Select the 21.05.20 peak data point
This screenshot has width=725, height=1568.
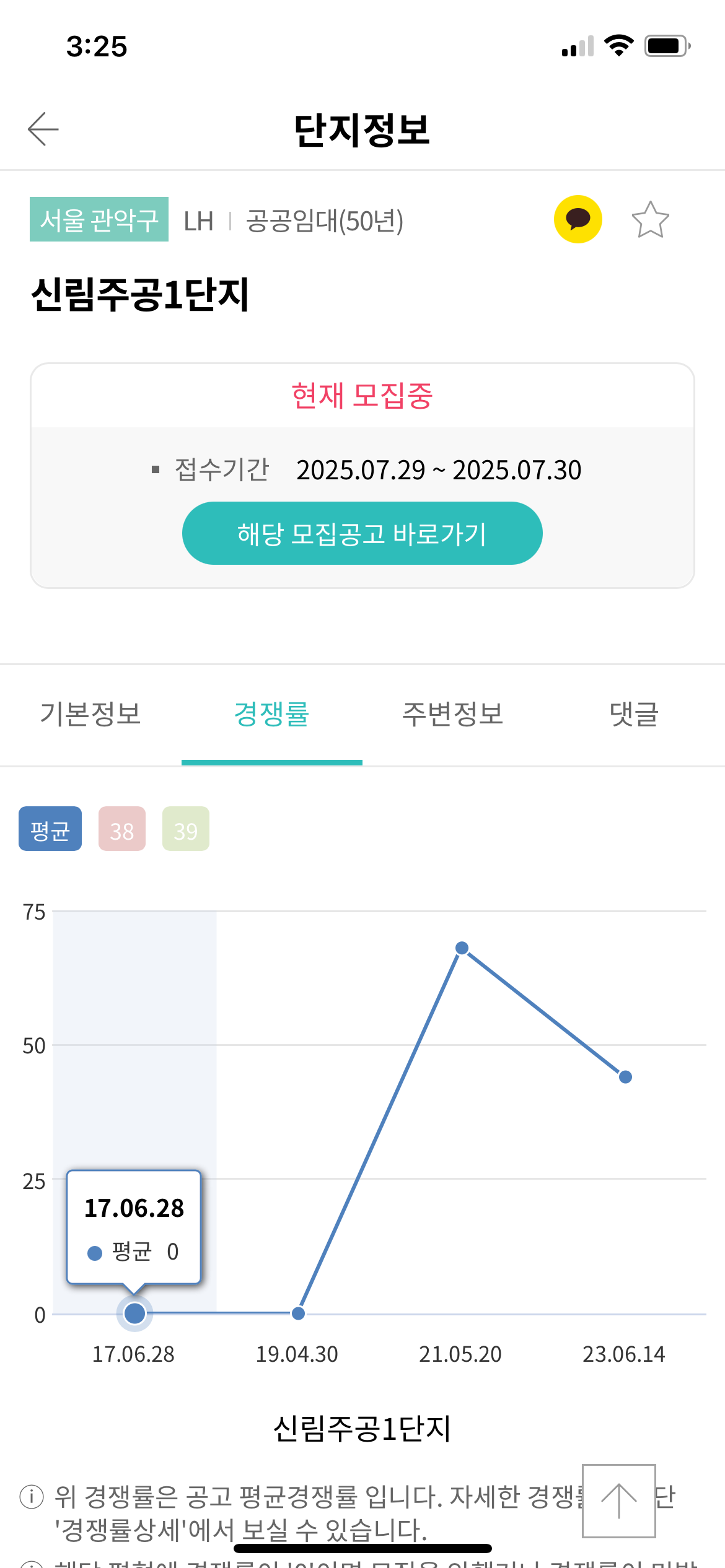(462, 946)
